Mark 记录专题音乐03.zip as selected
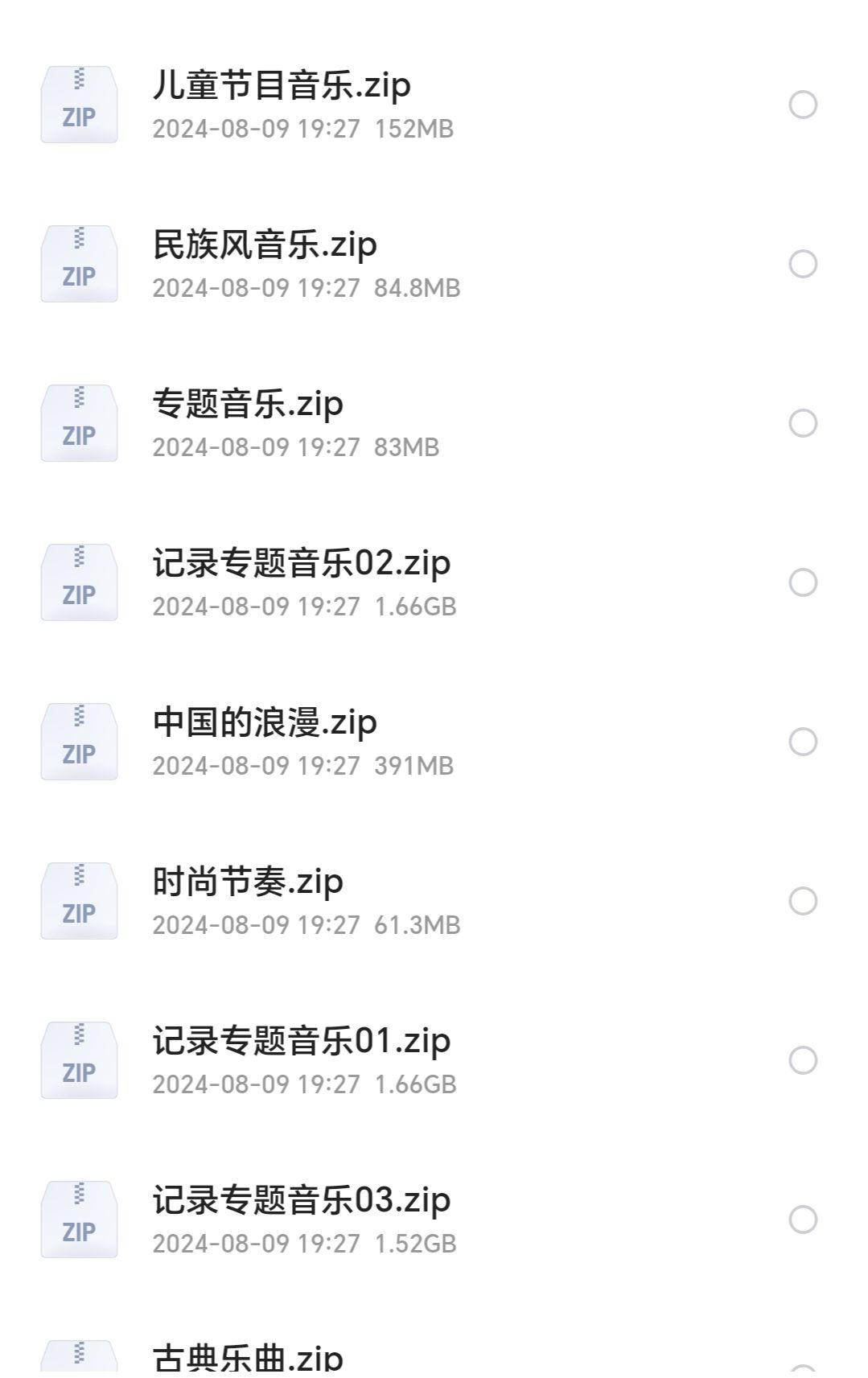This screenshot has width=868, height=1378. coord(803,1220)
